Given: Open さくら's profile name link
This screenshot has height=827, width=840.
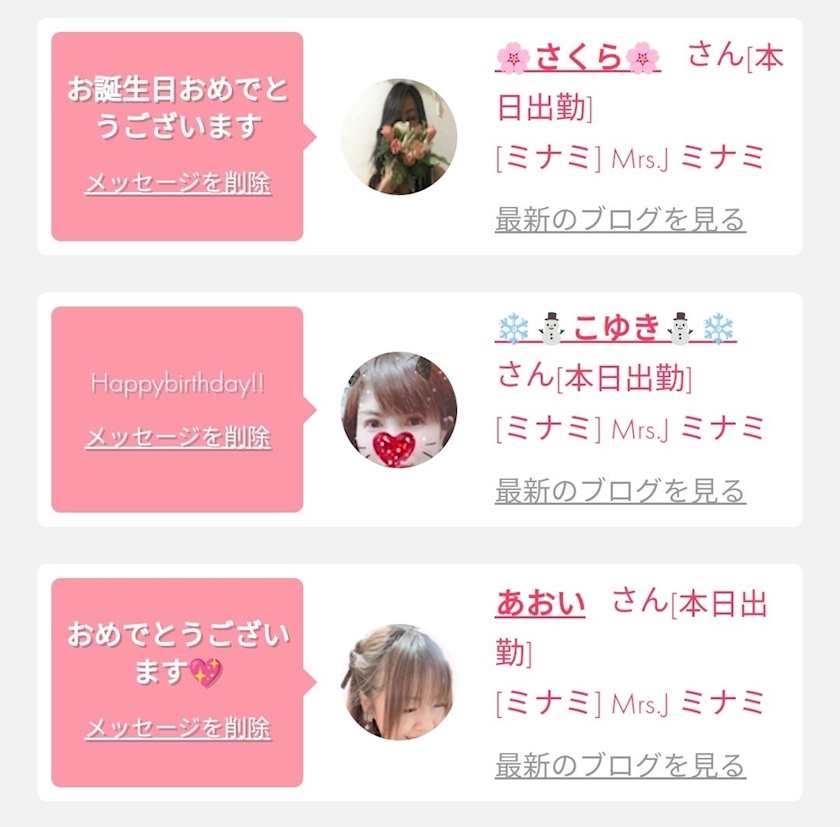Looking at the screenshot, I should click(x=578, y=57).
